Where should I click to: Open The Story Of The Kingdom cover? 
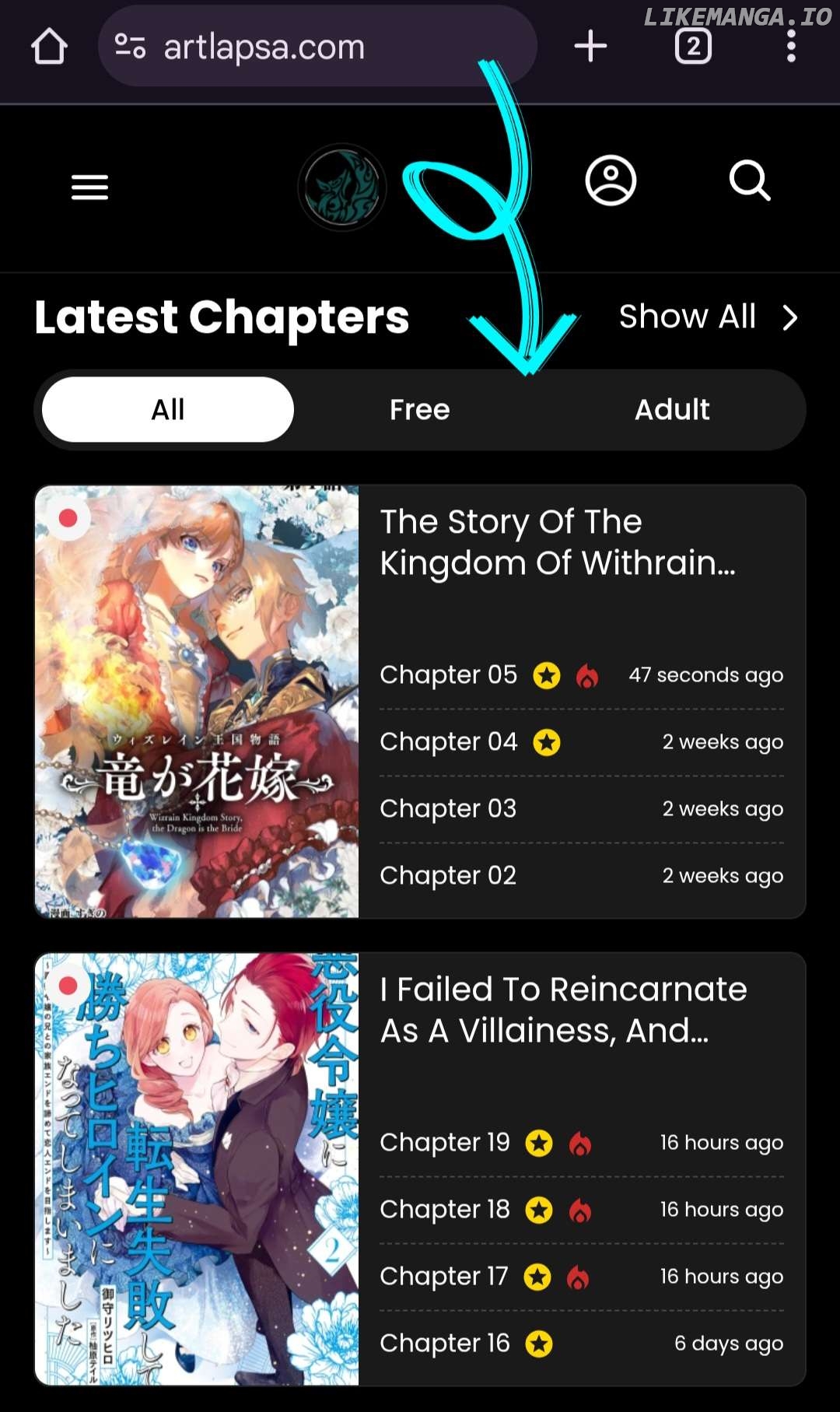click(x=197, y=701)
